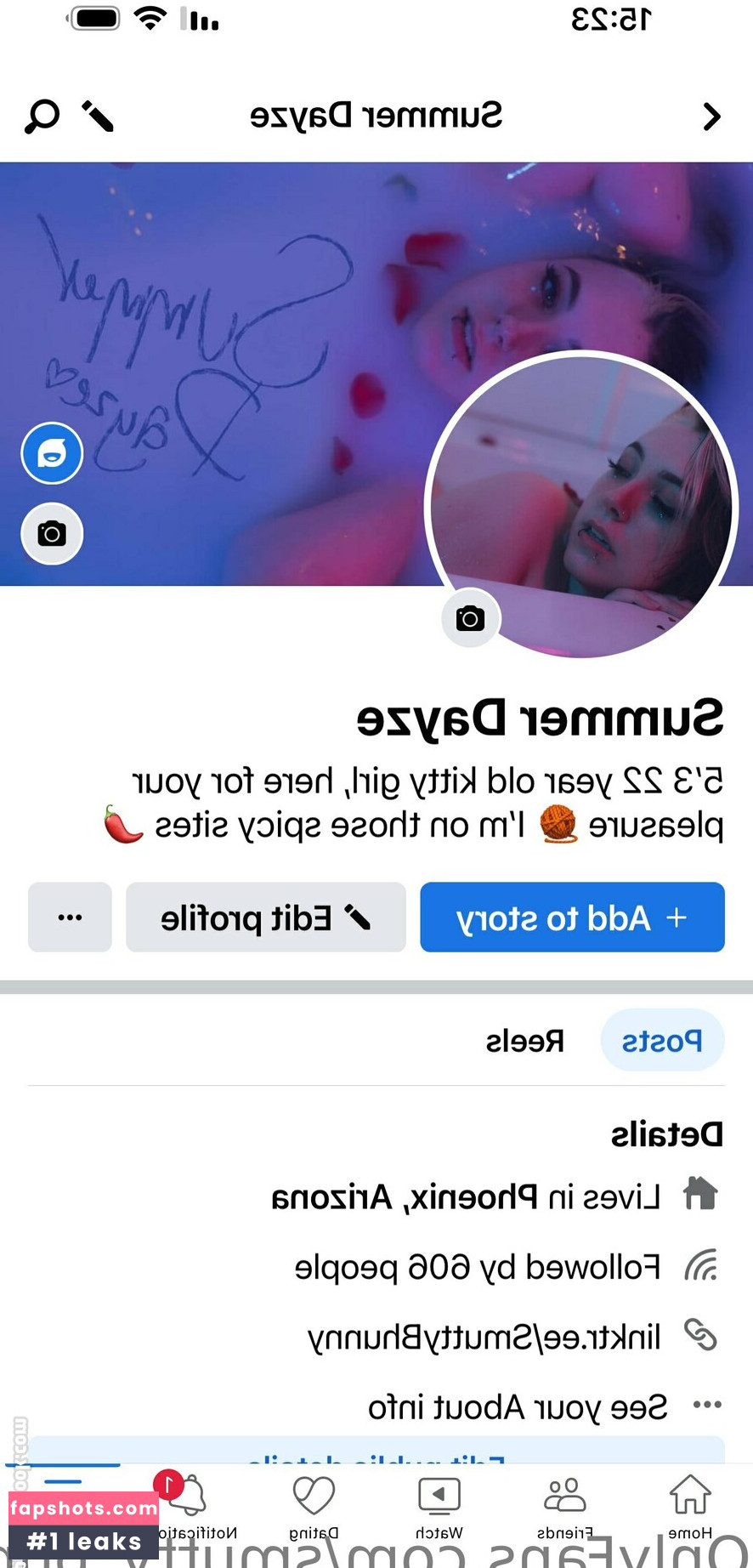This screenshot has height=1568, width=753.
Task: Update profile picture via camera icon
Action: tap(470, 618)
